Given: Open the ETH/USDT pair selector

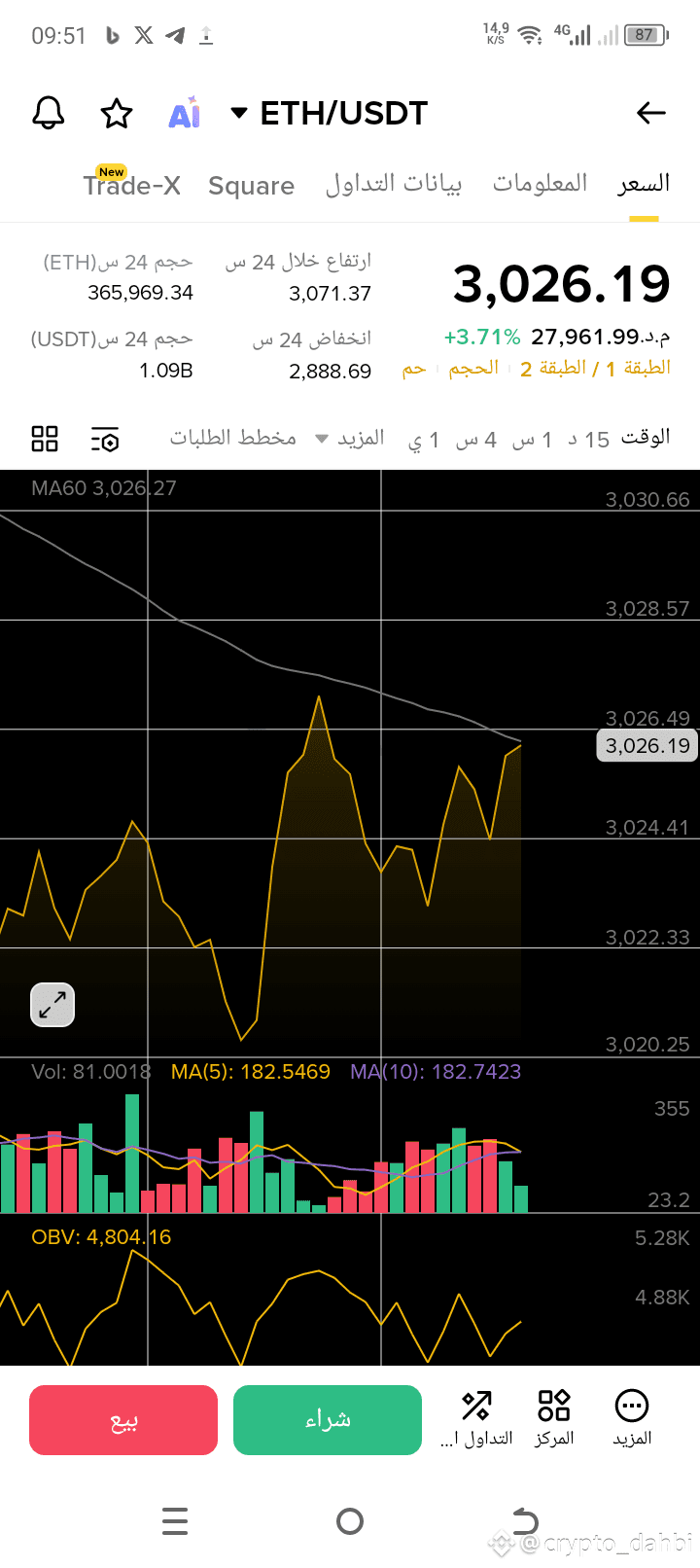Looking at the screenshot, I should pyautogui.click(x=331, y=114).
